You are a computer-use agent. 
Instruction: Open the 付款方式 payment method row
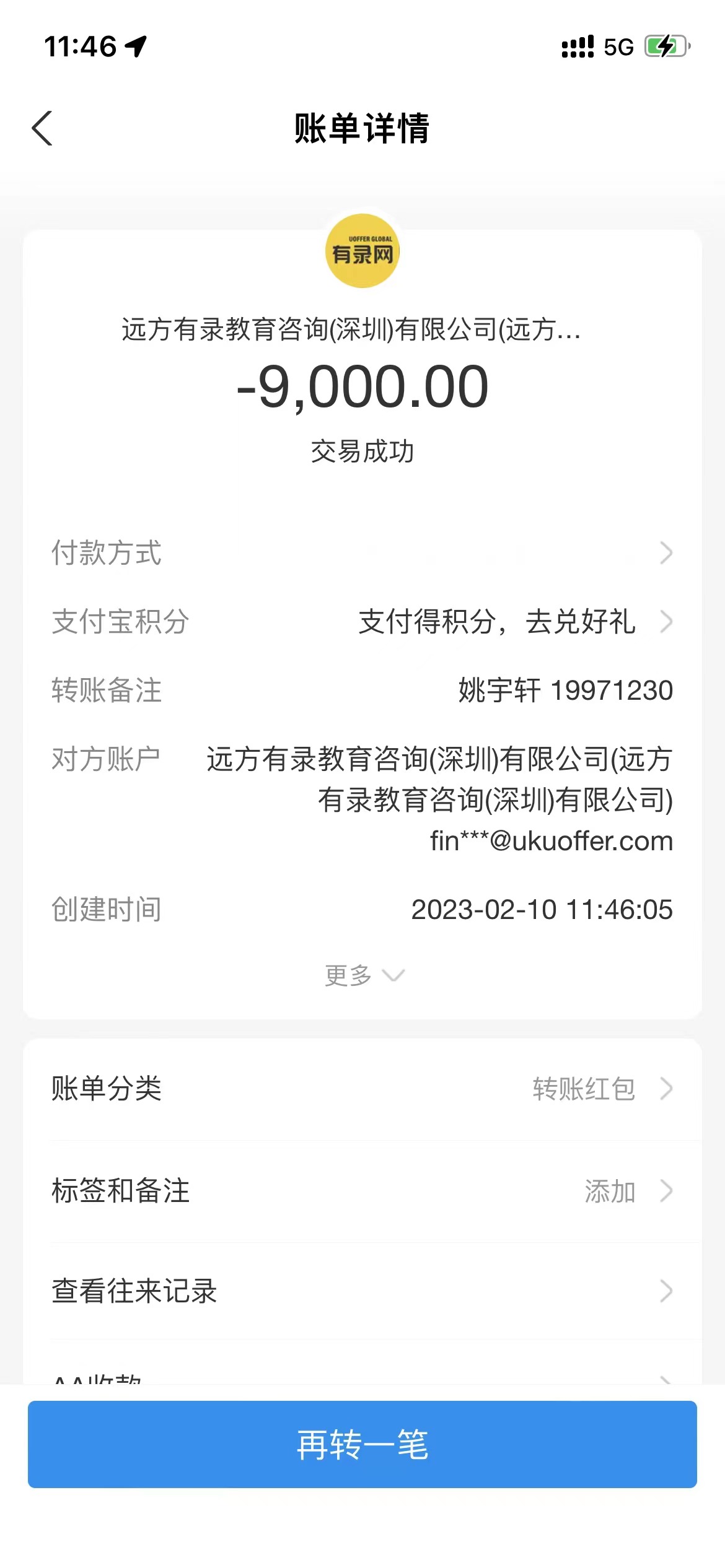click(x=362, y=553)
